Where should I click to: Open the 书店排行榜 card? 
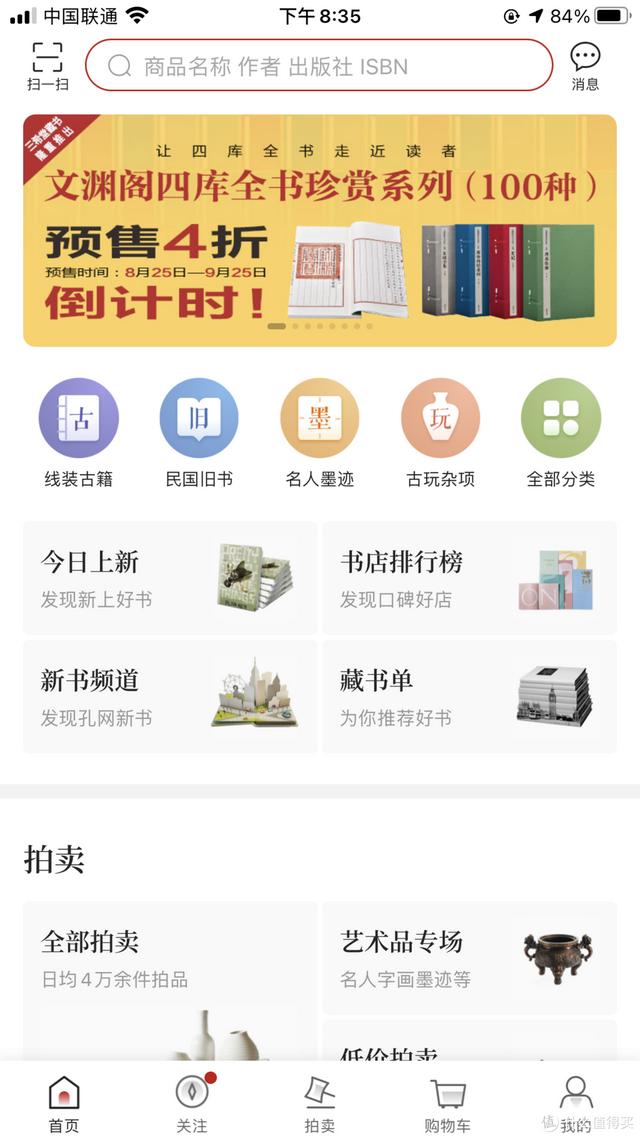click(469, 578)
